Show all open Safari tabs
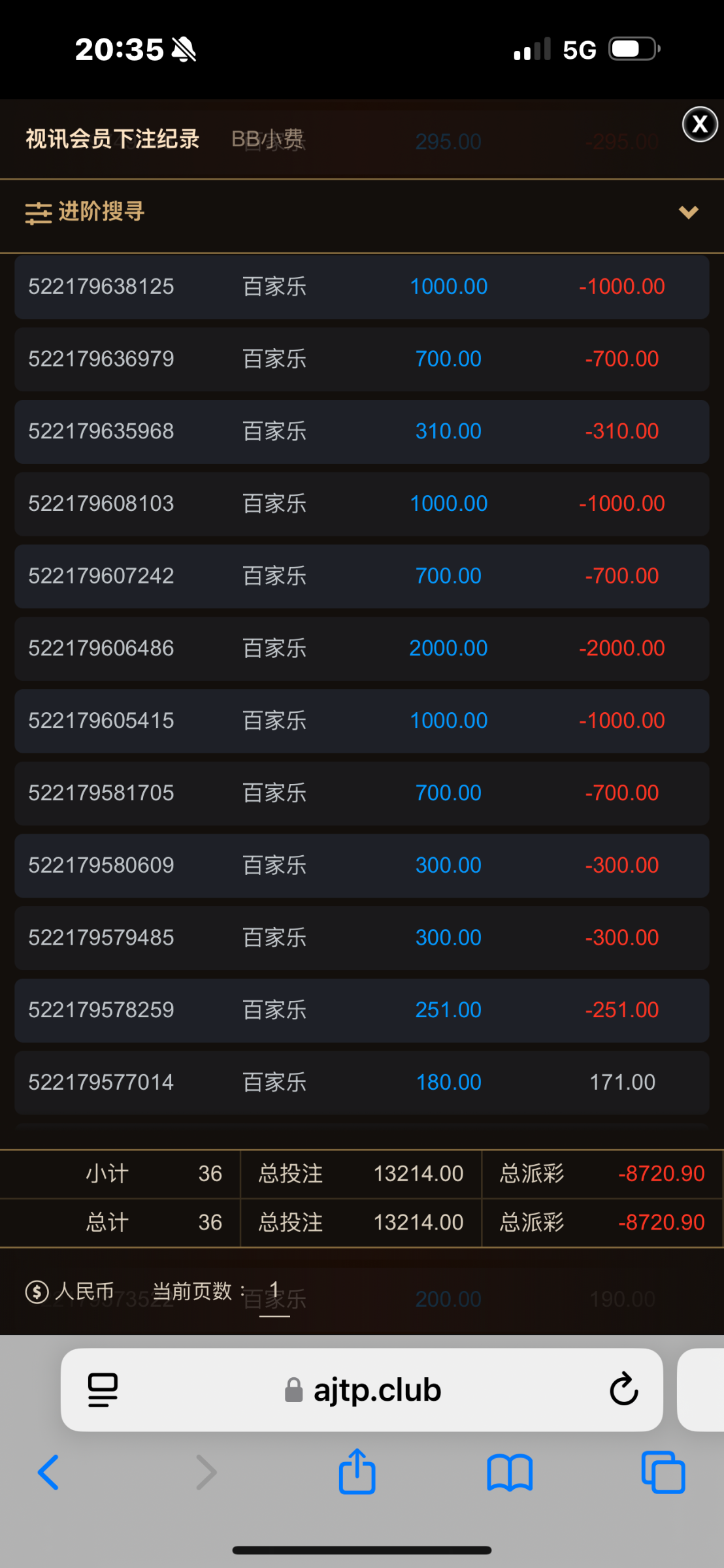Image resolution: width=724 pixels, height=1568 pixels. point(663,1473)
